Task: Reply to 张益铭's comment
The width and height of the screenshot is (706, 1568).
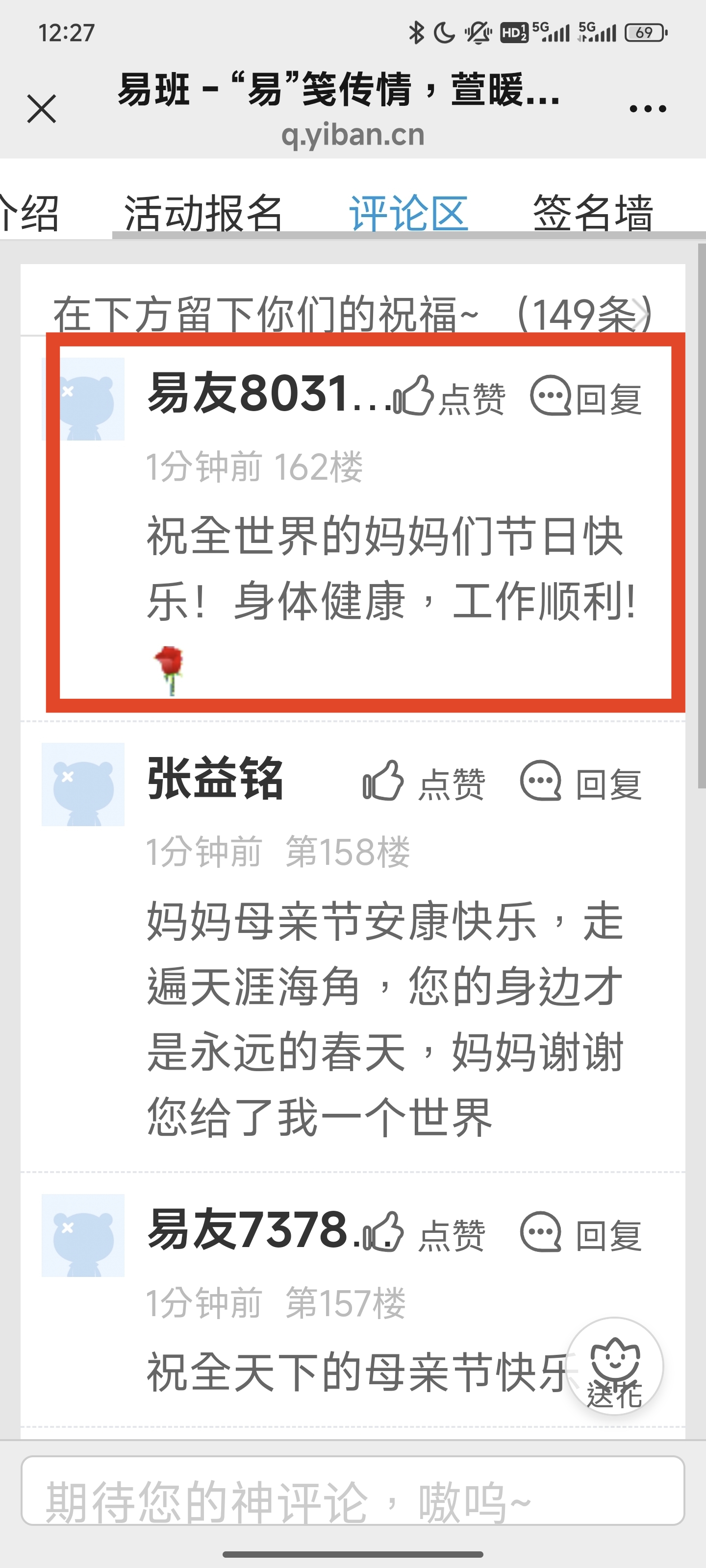Action: [581, 782]
